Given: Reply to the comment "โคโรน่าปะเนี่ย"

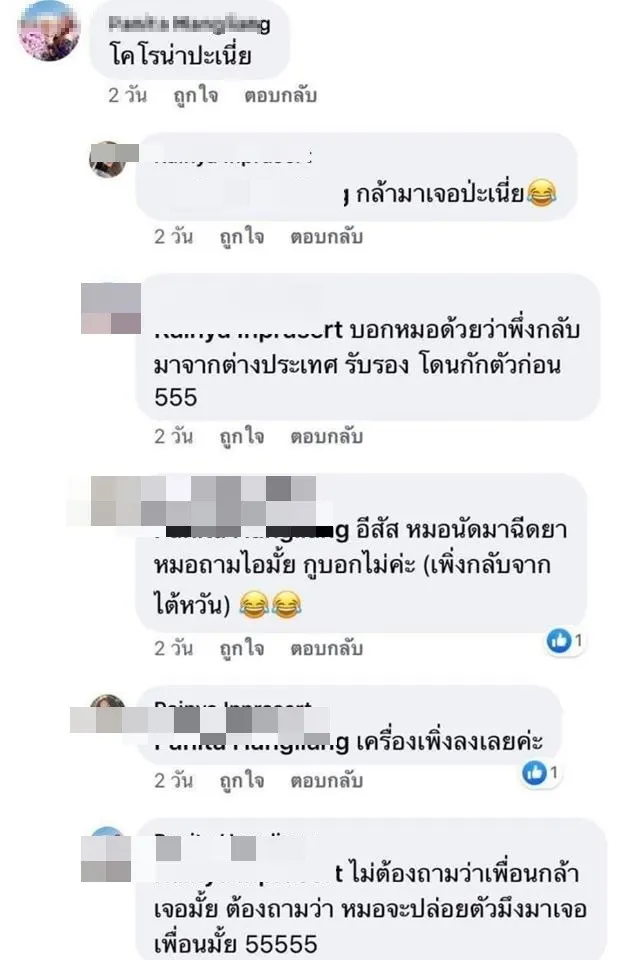Looking at the screenshot, I should pos(280,95).
